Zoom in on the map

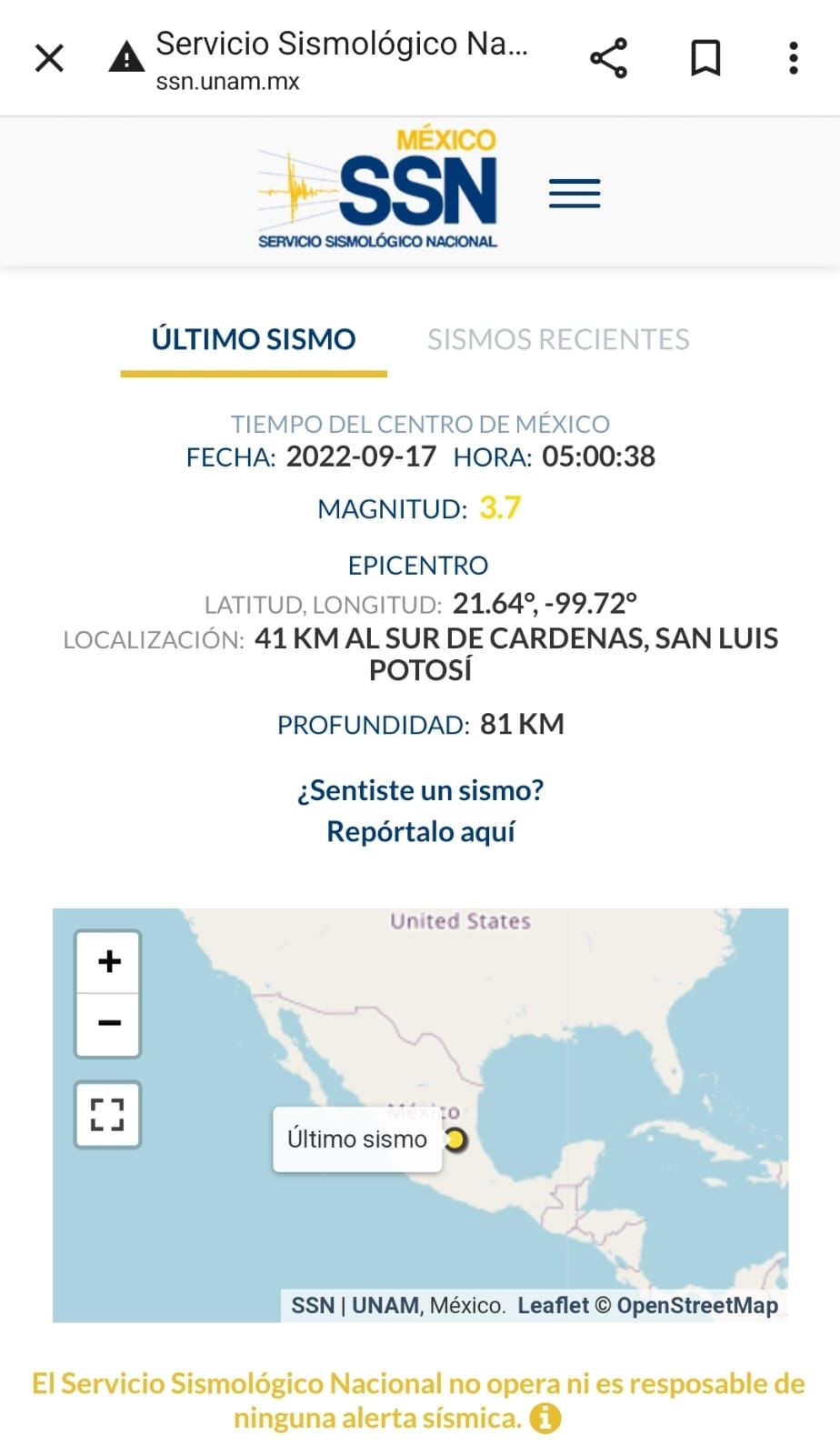coord(108,961)
